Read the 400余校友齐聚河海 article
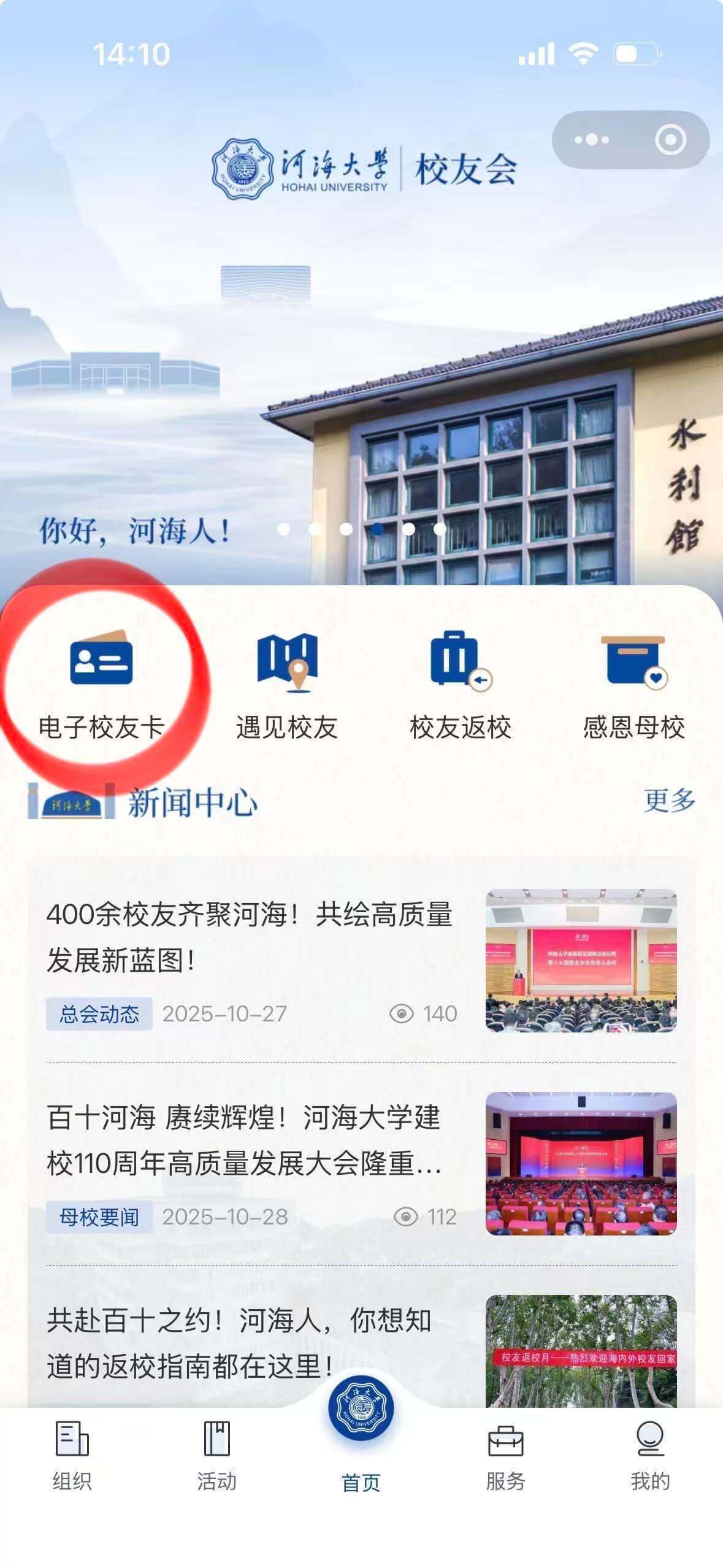This screenshot has width=723, height=1568. (250, 937)
